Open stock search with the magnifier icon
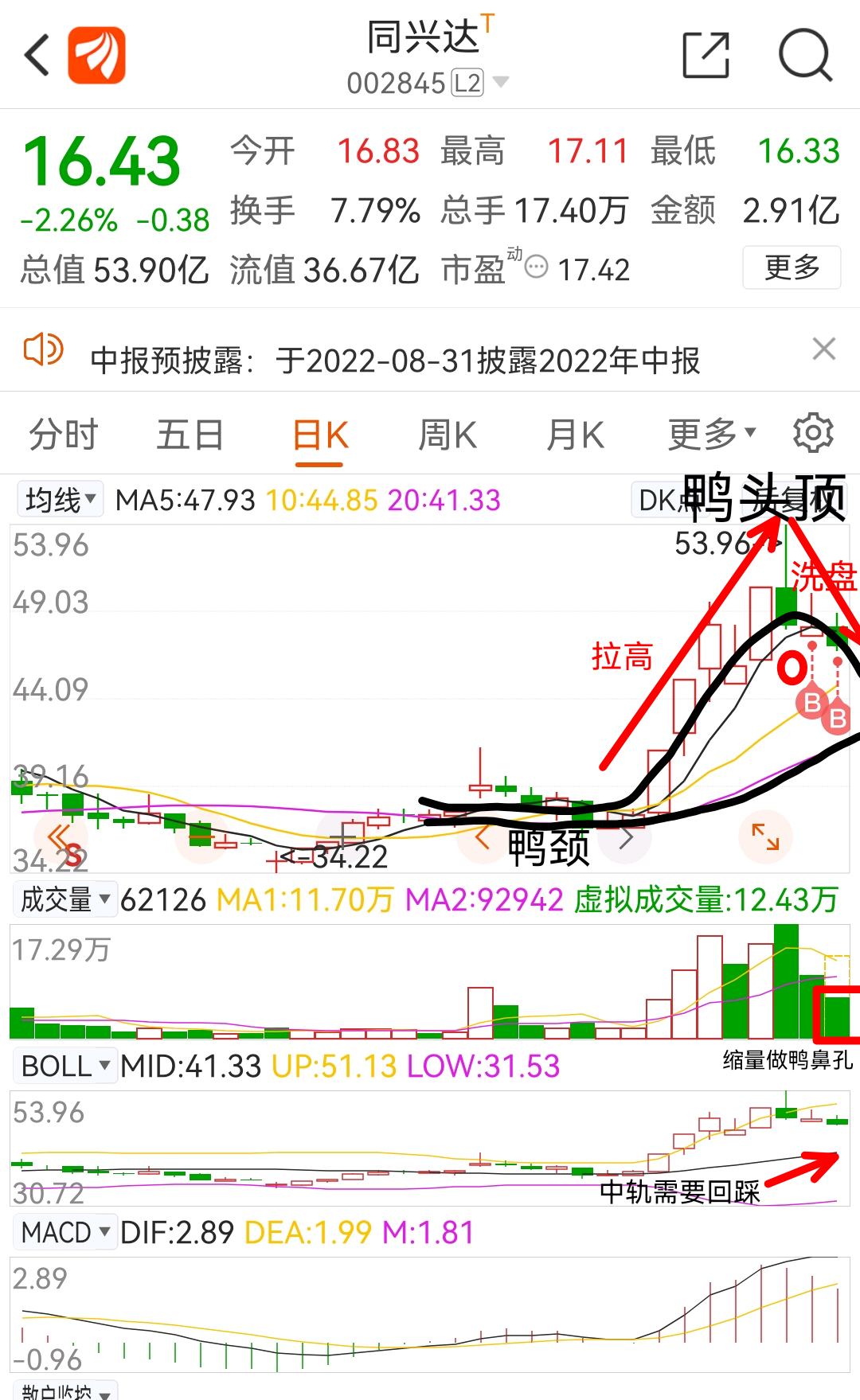This screenshot has width=860, height=1400. pos(805,54)
